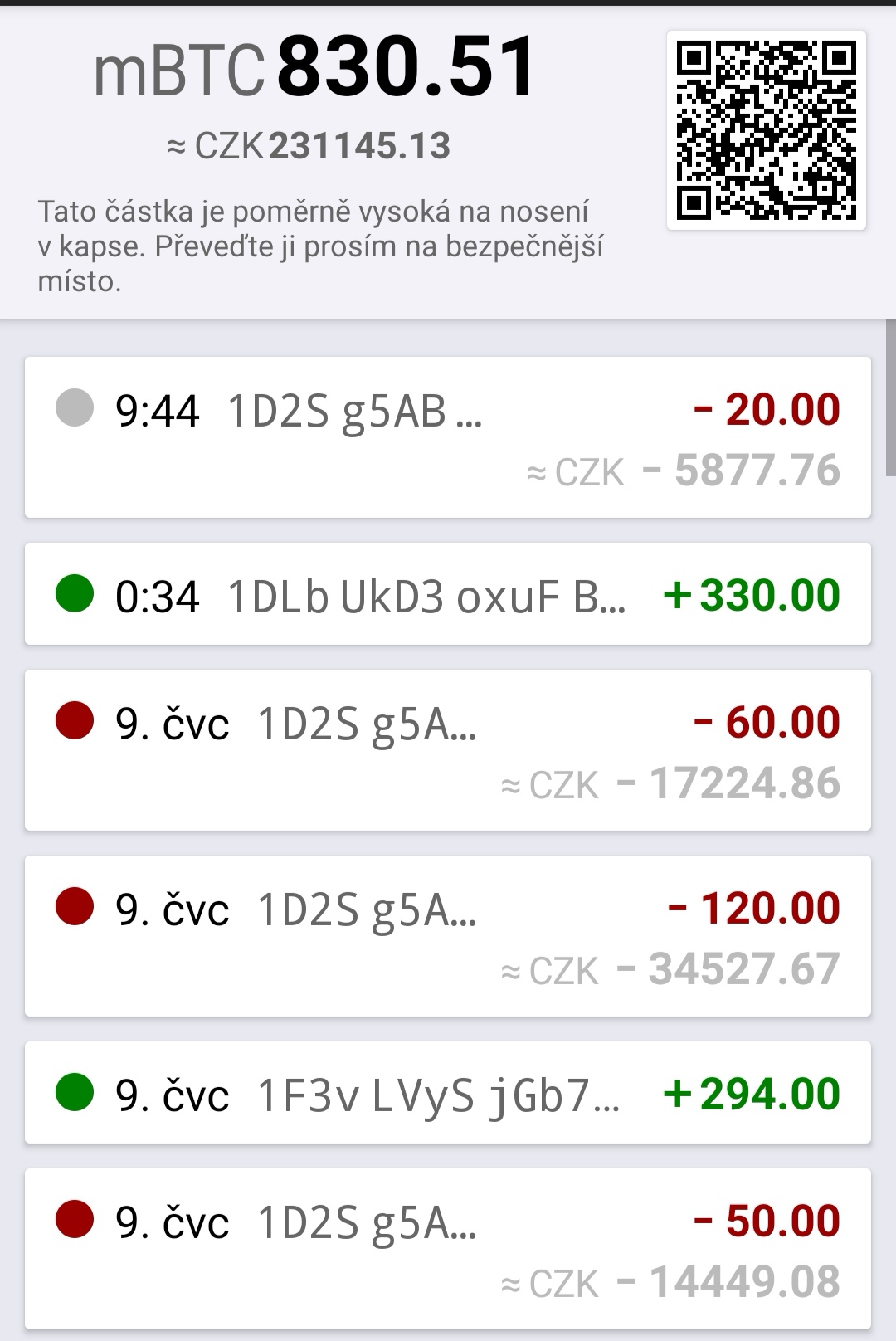This screenshot has height=1341, width=896.
Task: Show details of the +294.00 transaction
Action: point(448,1093)
